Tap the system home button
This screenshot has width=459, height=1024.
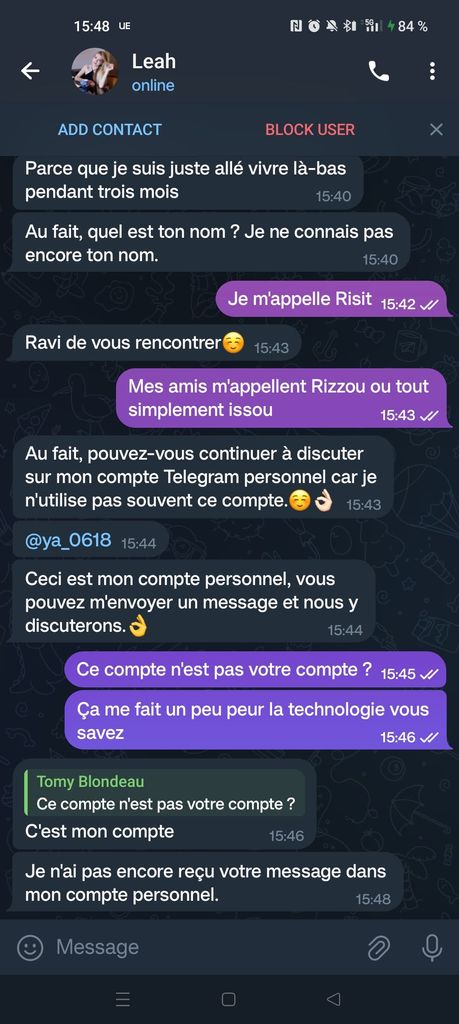(229, 999)
